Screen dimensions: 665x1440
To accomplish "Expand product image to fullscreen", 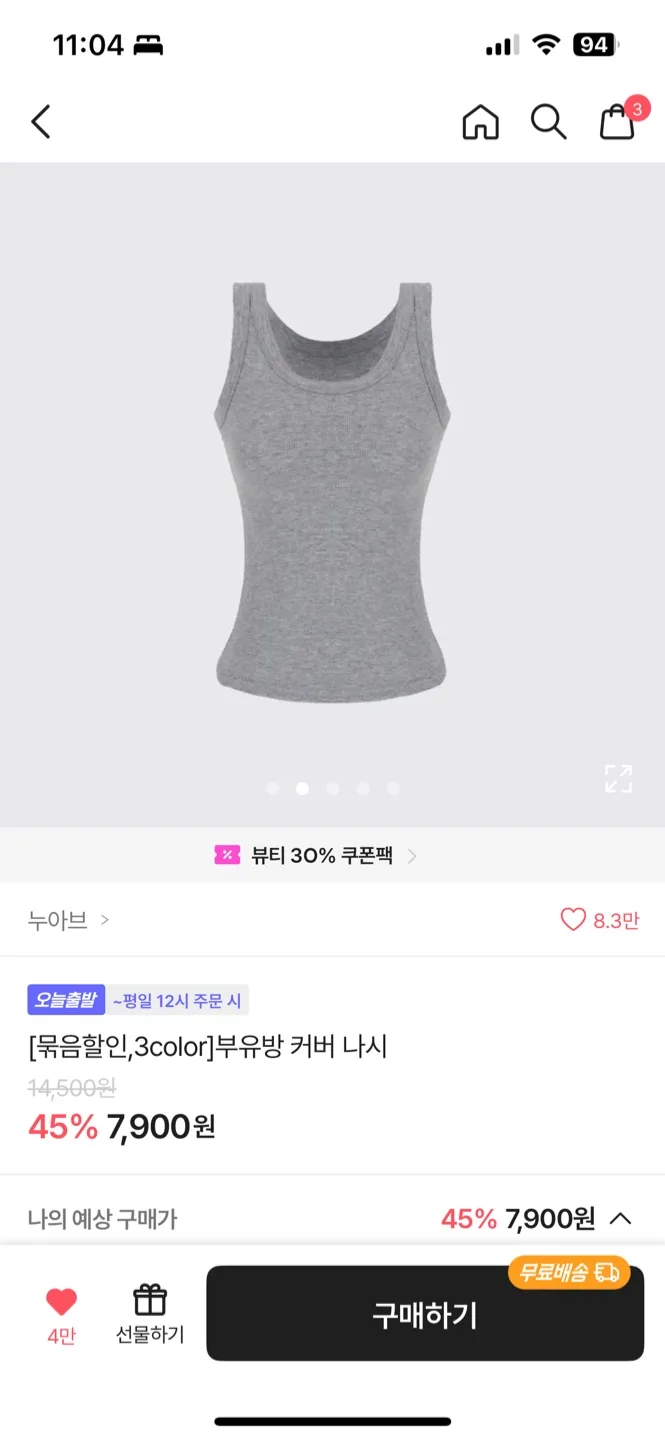I will click(x=618, y=778).
